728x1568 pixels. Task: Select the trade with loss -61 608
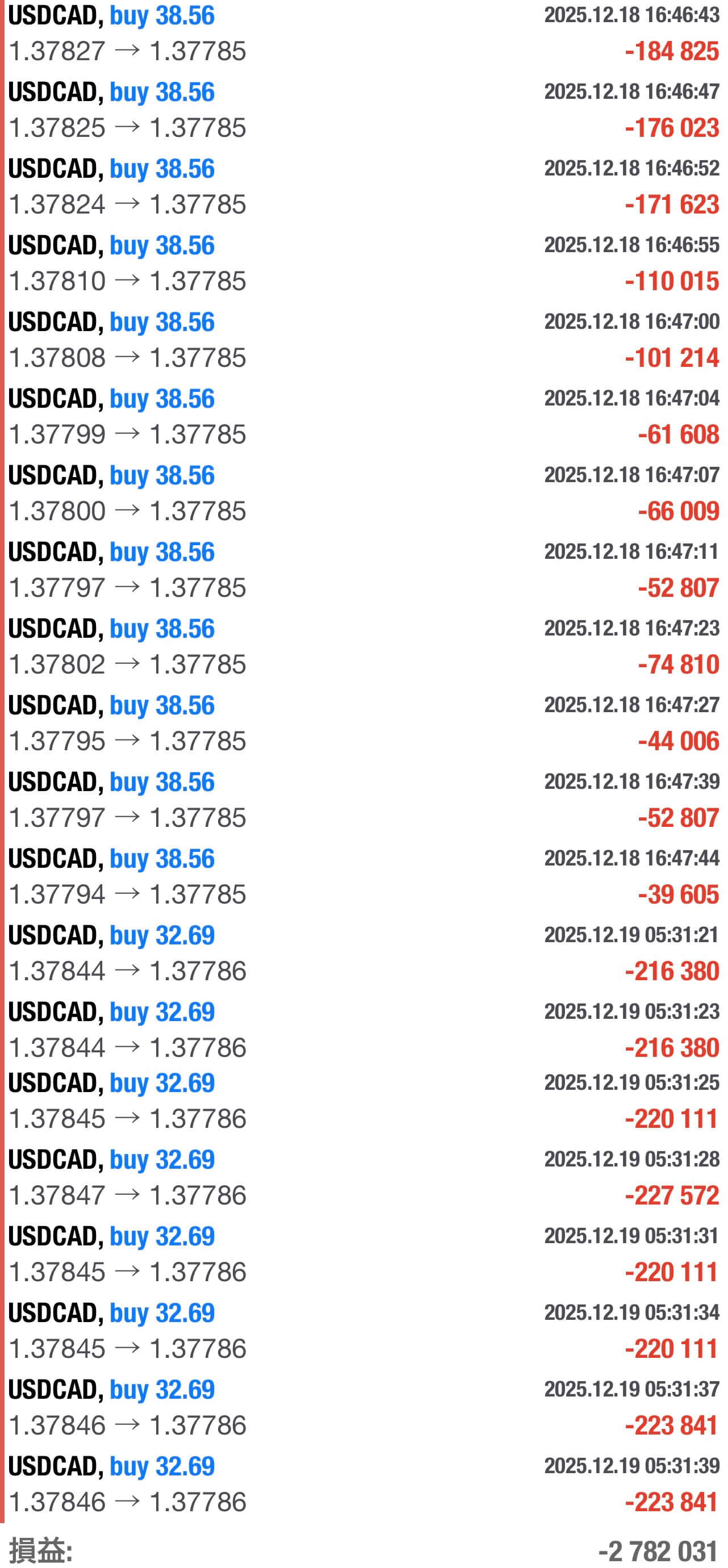click(364, 416)
